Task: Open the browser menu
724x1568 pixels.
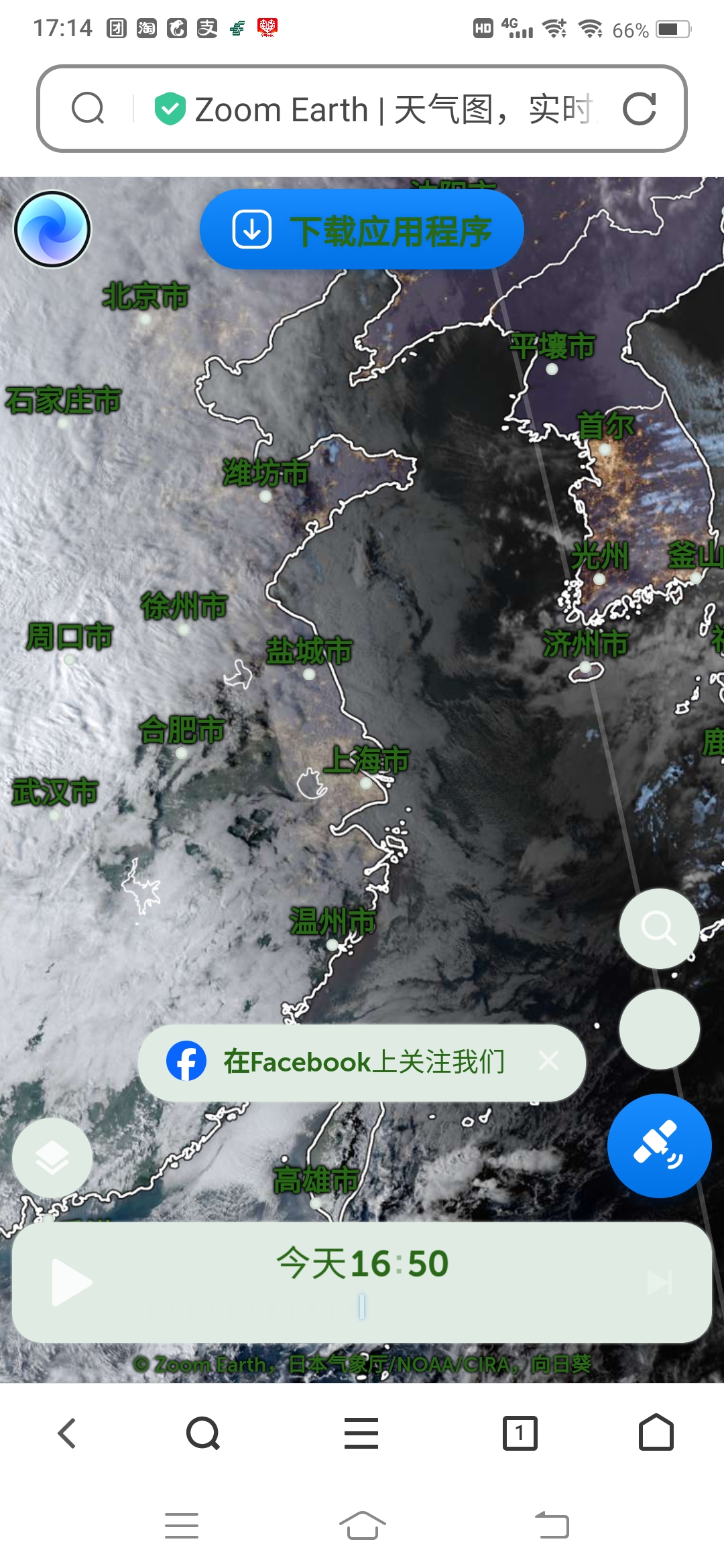Action: [361, 1433]
